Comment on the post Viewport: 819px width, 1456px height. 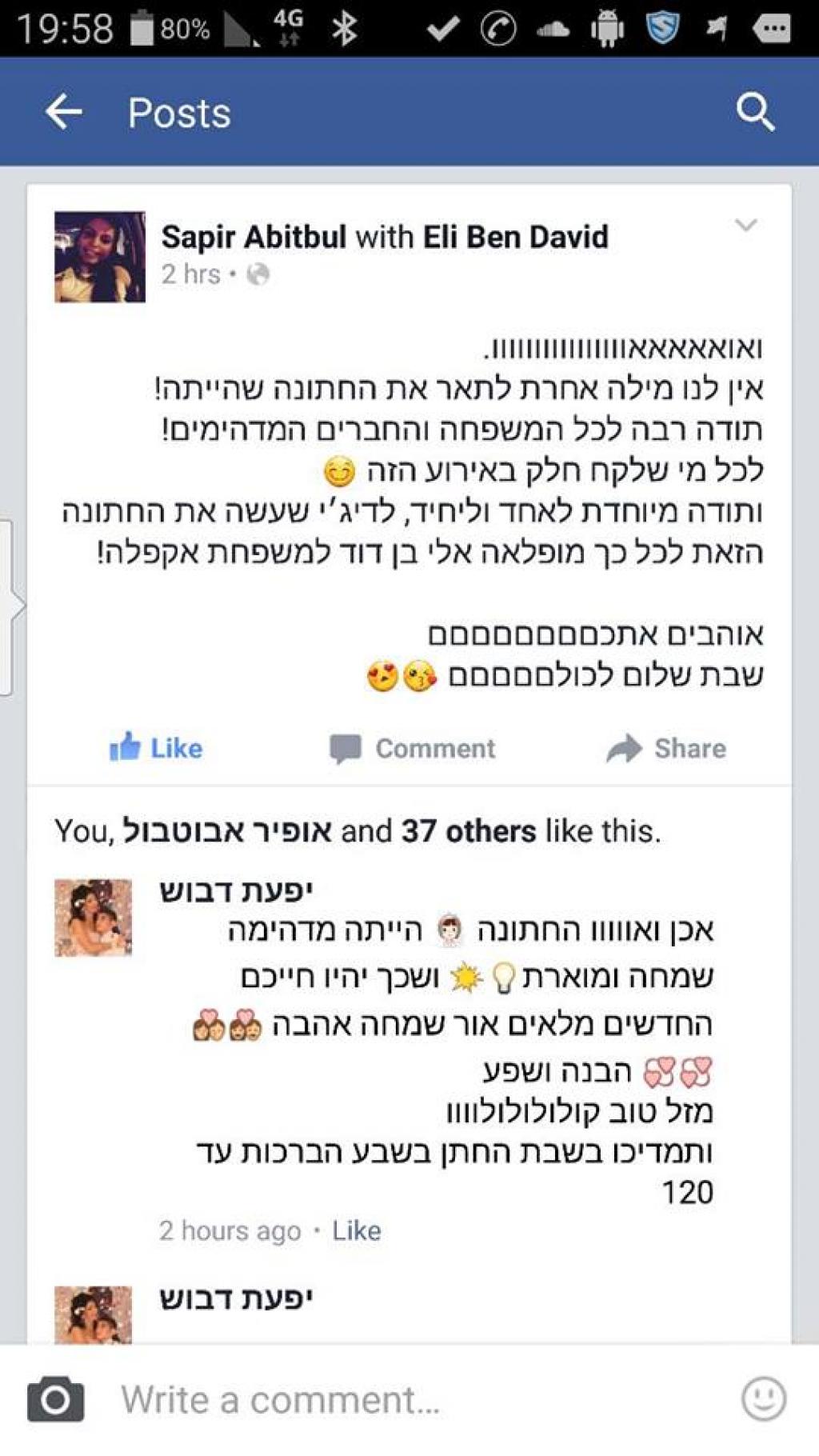coord(413,748)
